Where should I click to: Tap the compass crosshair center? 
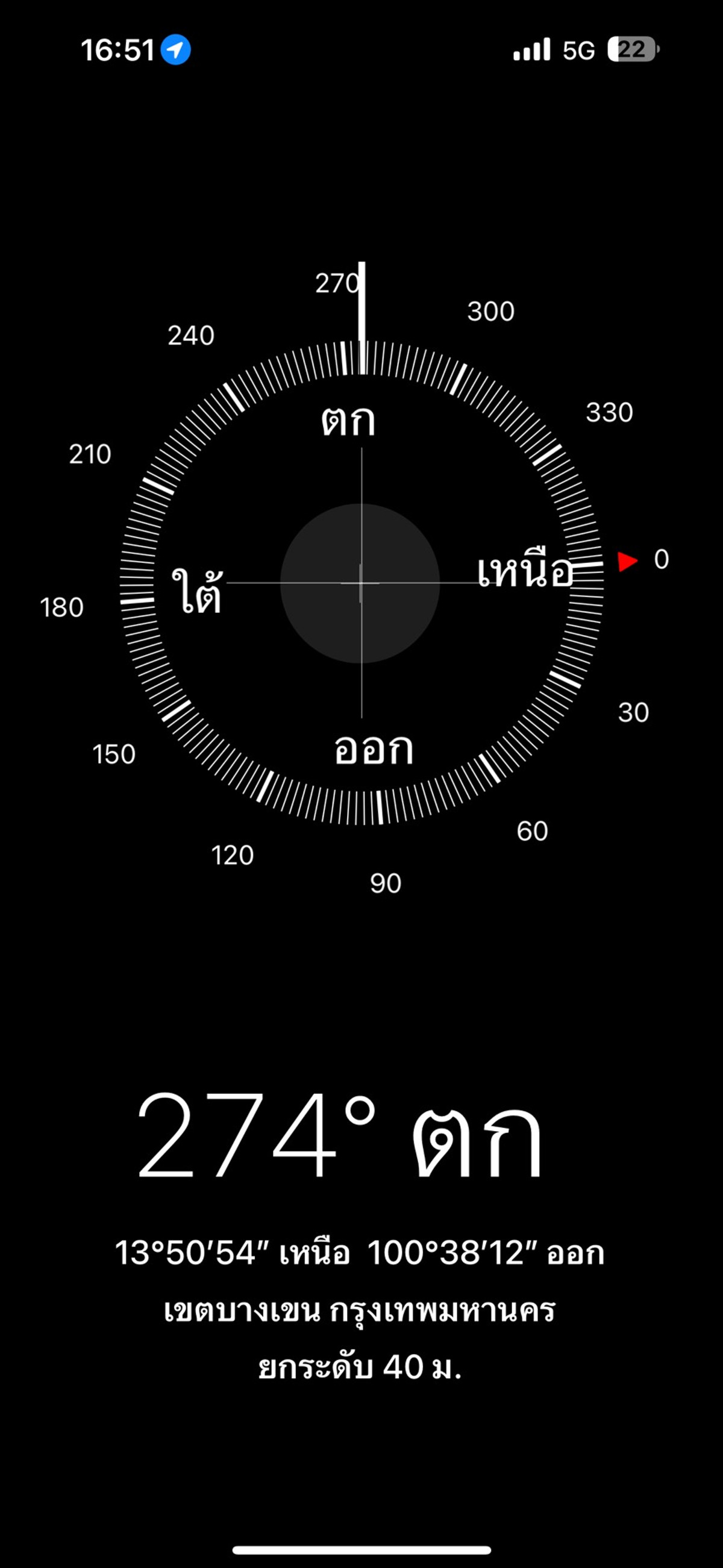[x=361, y=583]
